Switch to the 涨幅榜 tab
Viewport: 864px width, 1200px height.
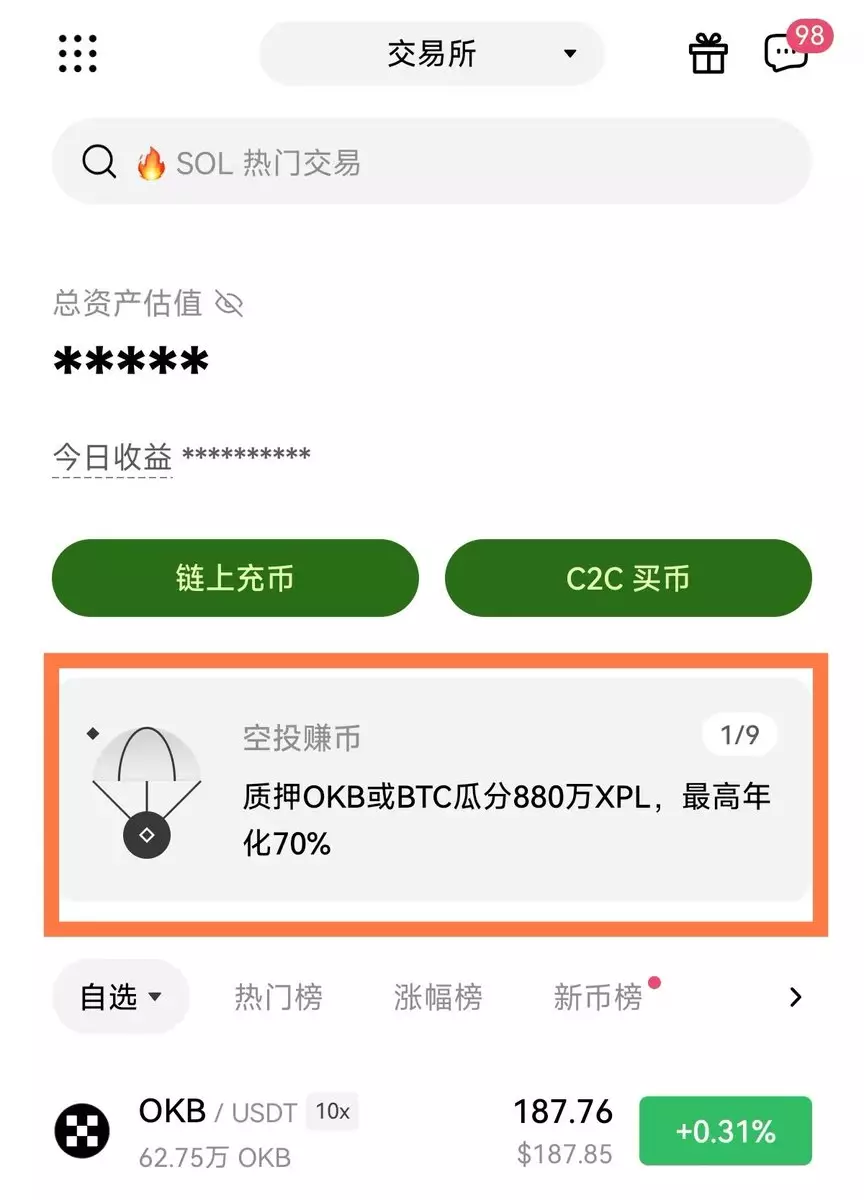pyautogui.click(x=438, y=997)
